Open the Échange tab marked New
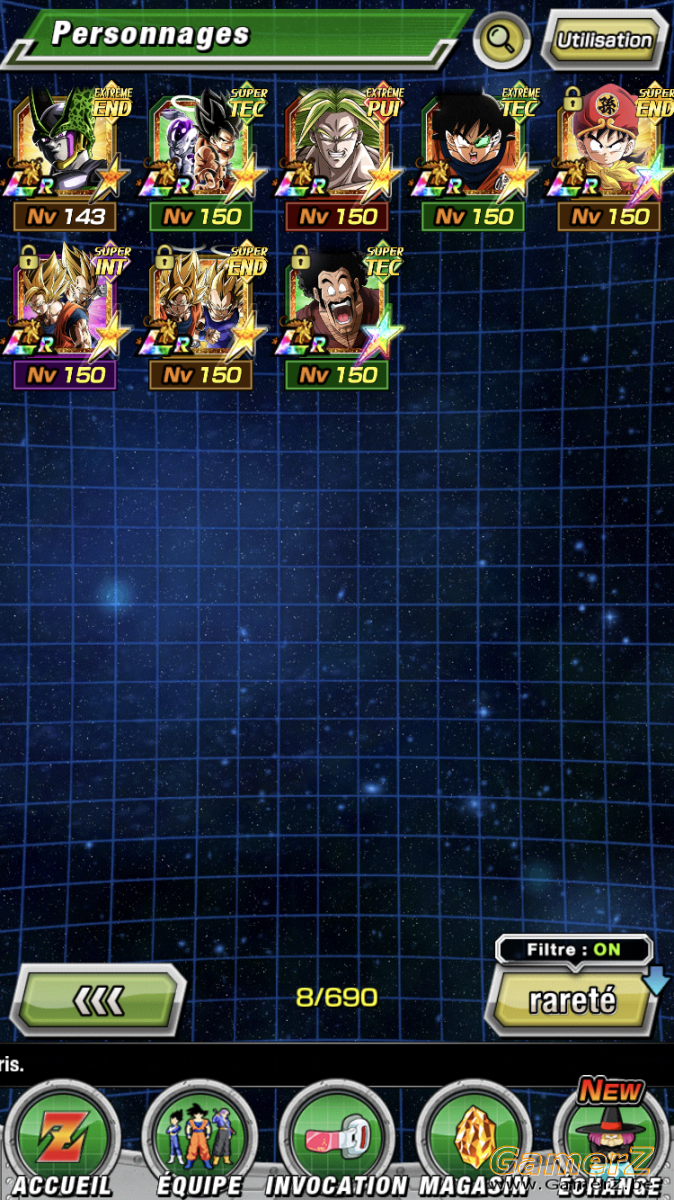Viewport: 674px width, 1200px height. [612, 1140]
